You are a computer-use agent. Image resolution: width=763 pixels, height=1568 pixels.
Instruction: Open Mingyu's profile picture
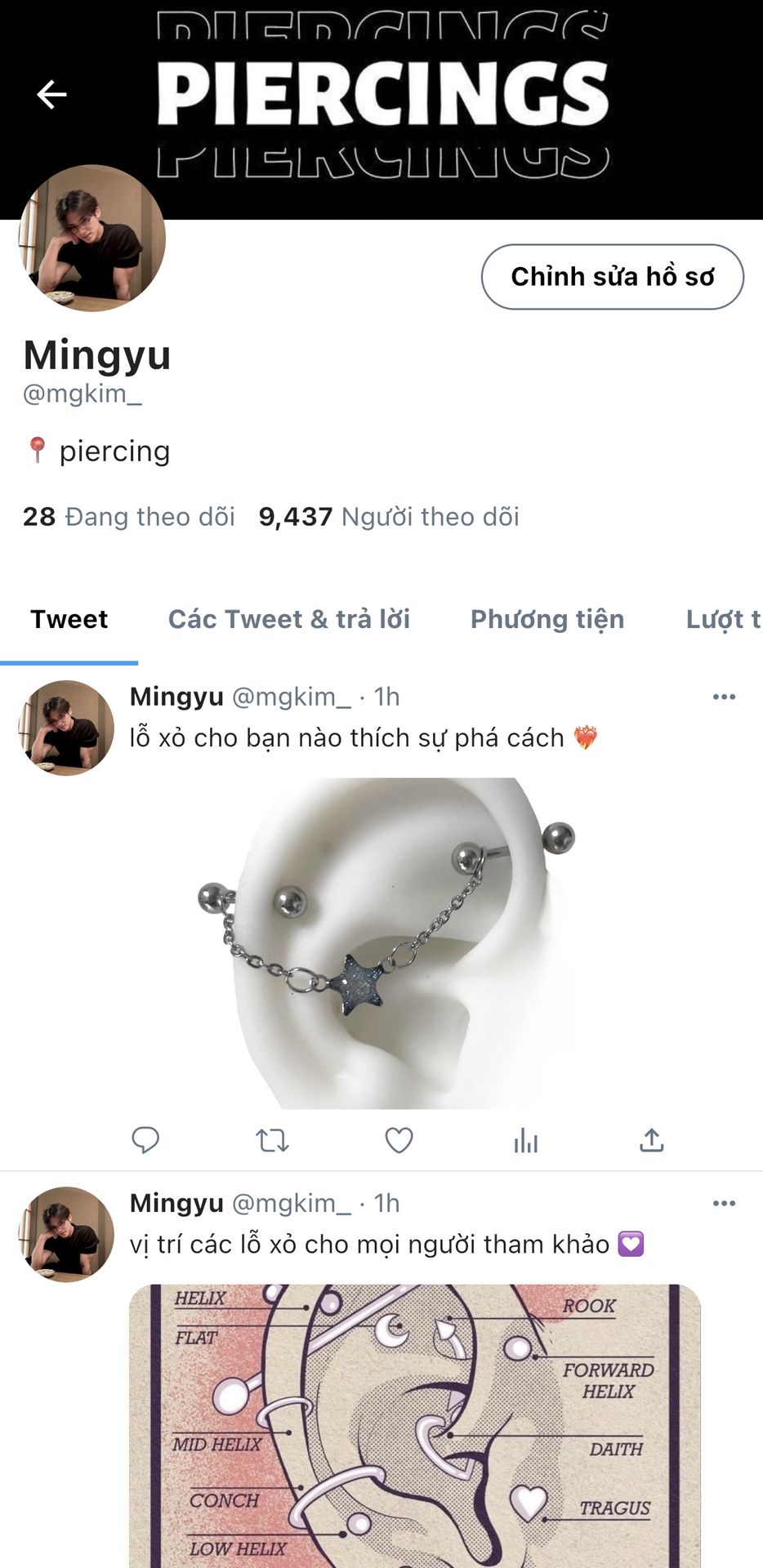(92, 238)
